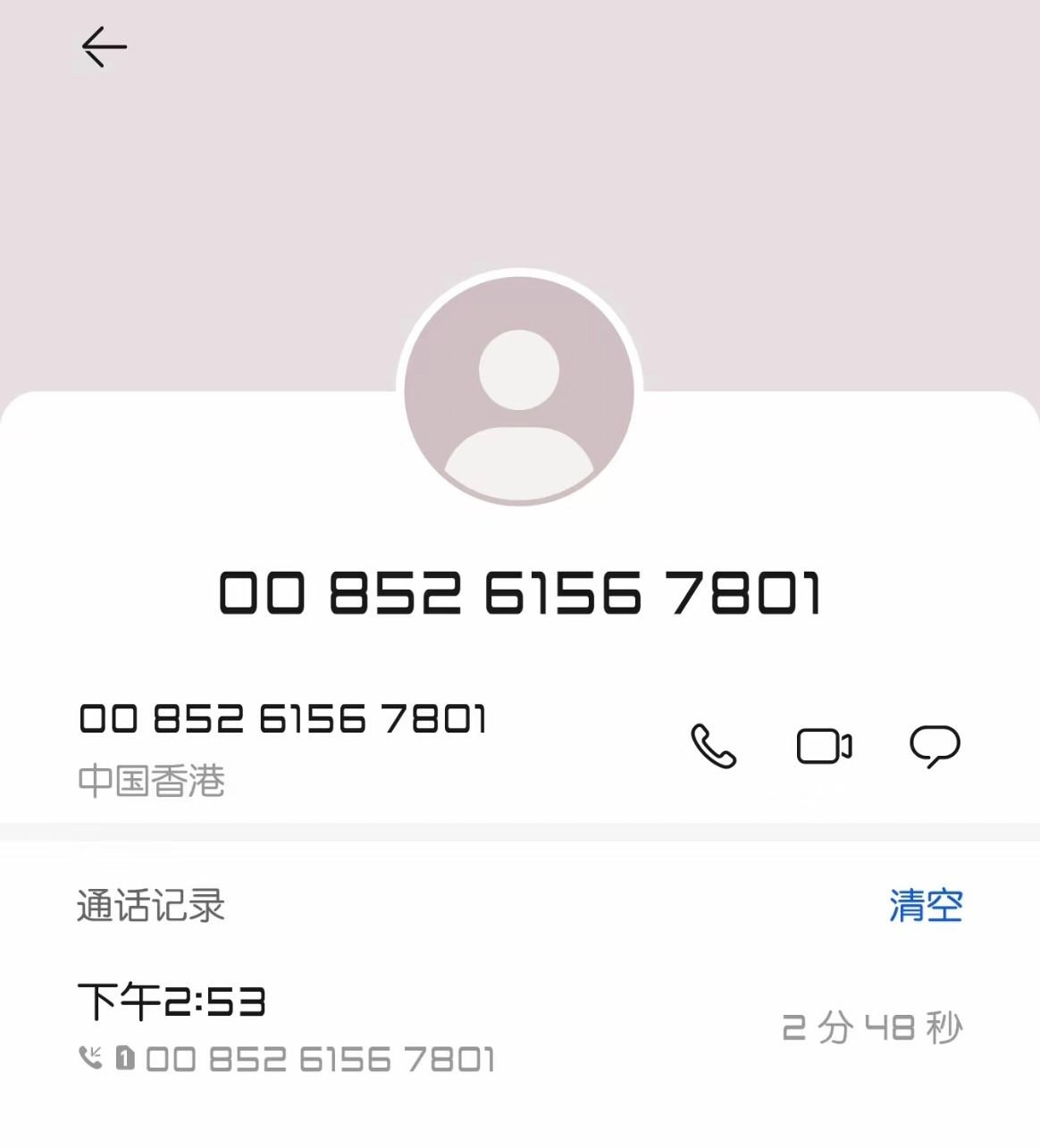Screen dimensions: 1040x1148
Task: Clear call history with 清空
Action: (926, 906)
